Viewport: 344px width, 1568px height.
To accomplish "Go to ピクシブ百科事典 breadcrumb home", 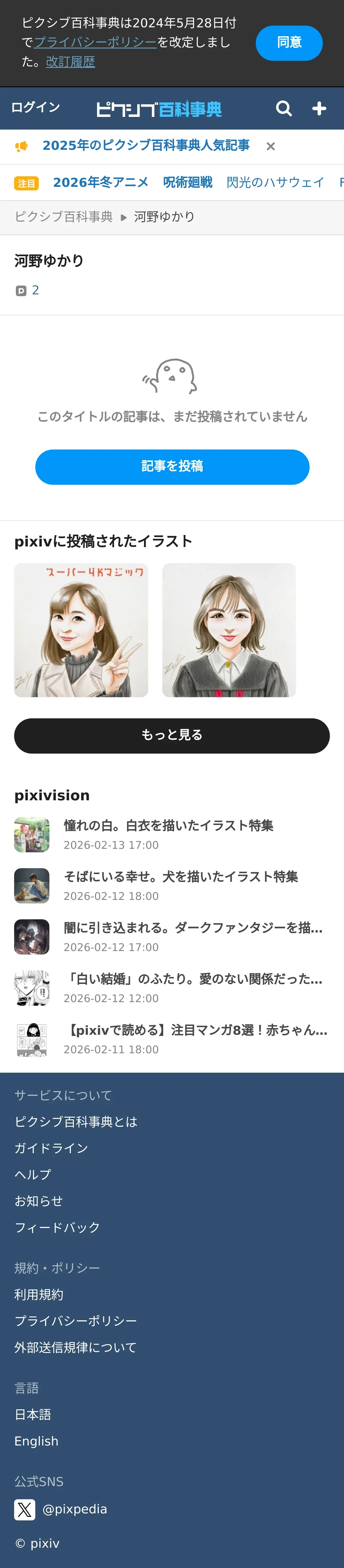I will (x=63, y=217).
